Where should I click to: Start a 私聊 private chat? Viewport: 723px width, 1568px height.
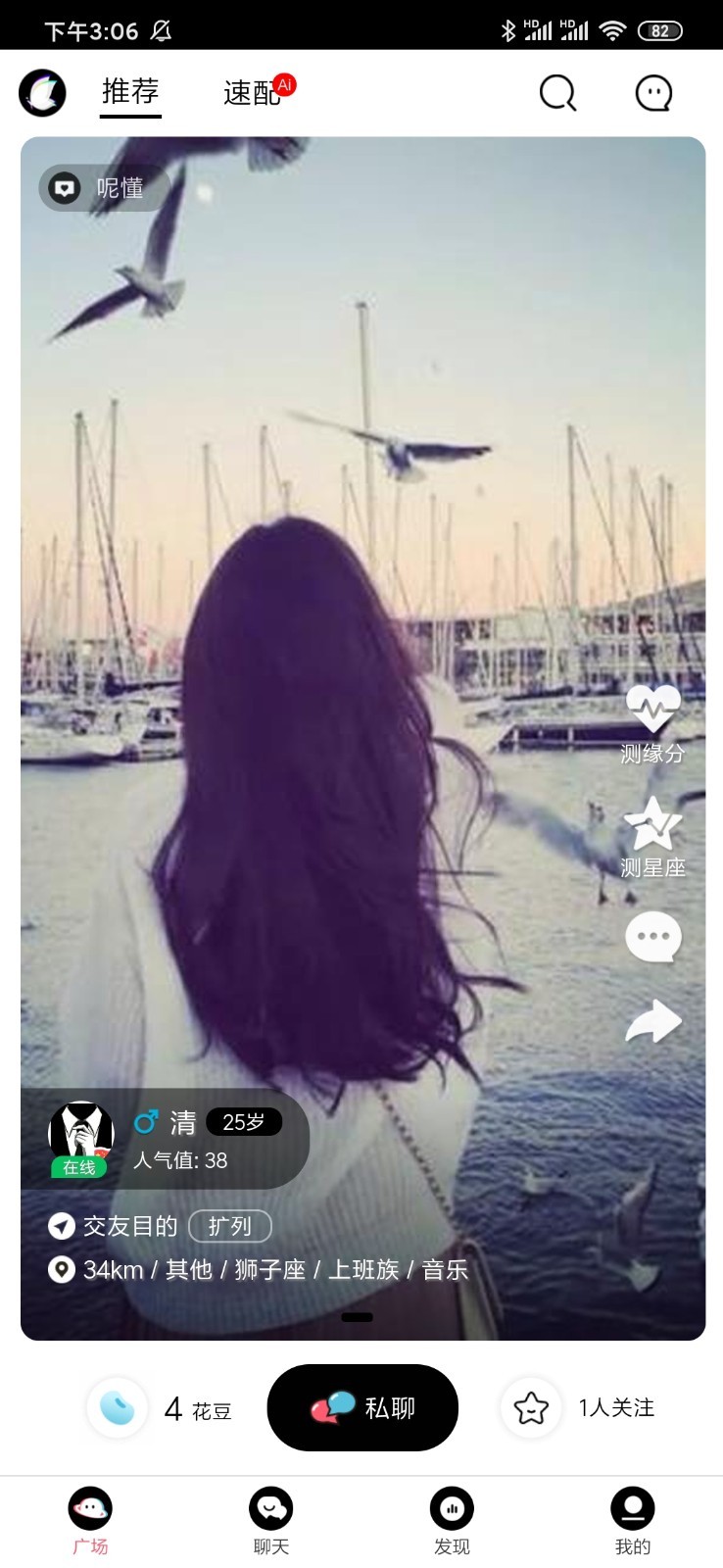click(362, 1408)
